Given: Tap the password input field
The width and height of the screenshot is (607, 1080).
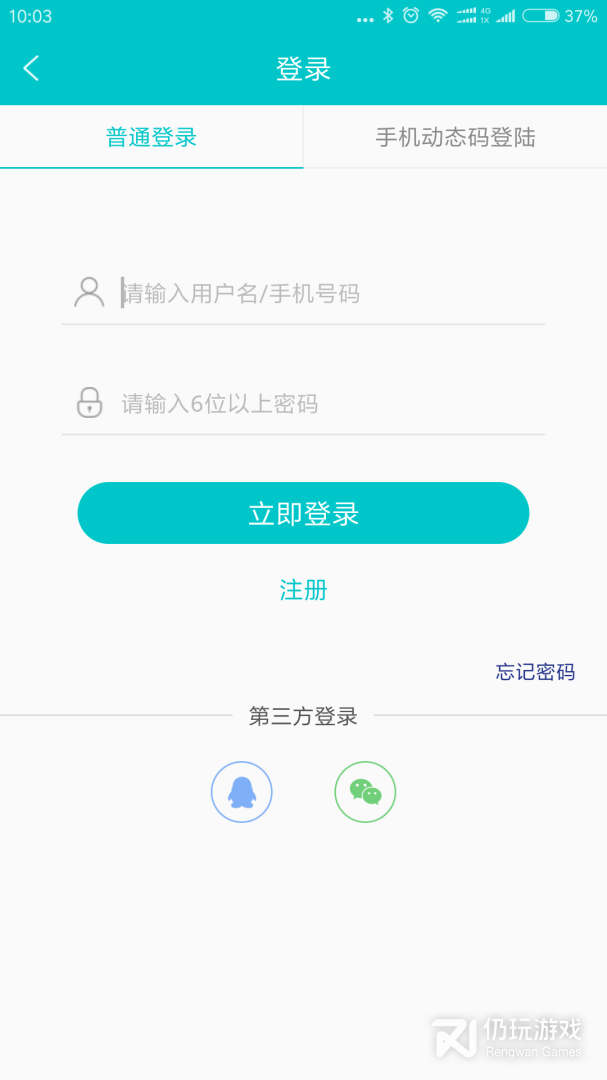Looking at the screenshot, I should (x=330, y=404).
